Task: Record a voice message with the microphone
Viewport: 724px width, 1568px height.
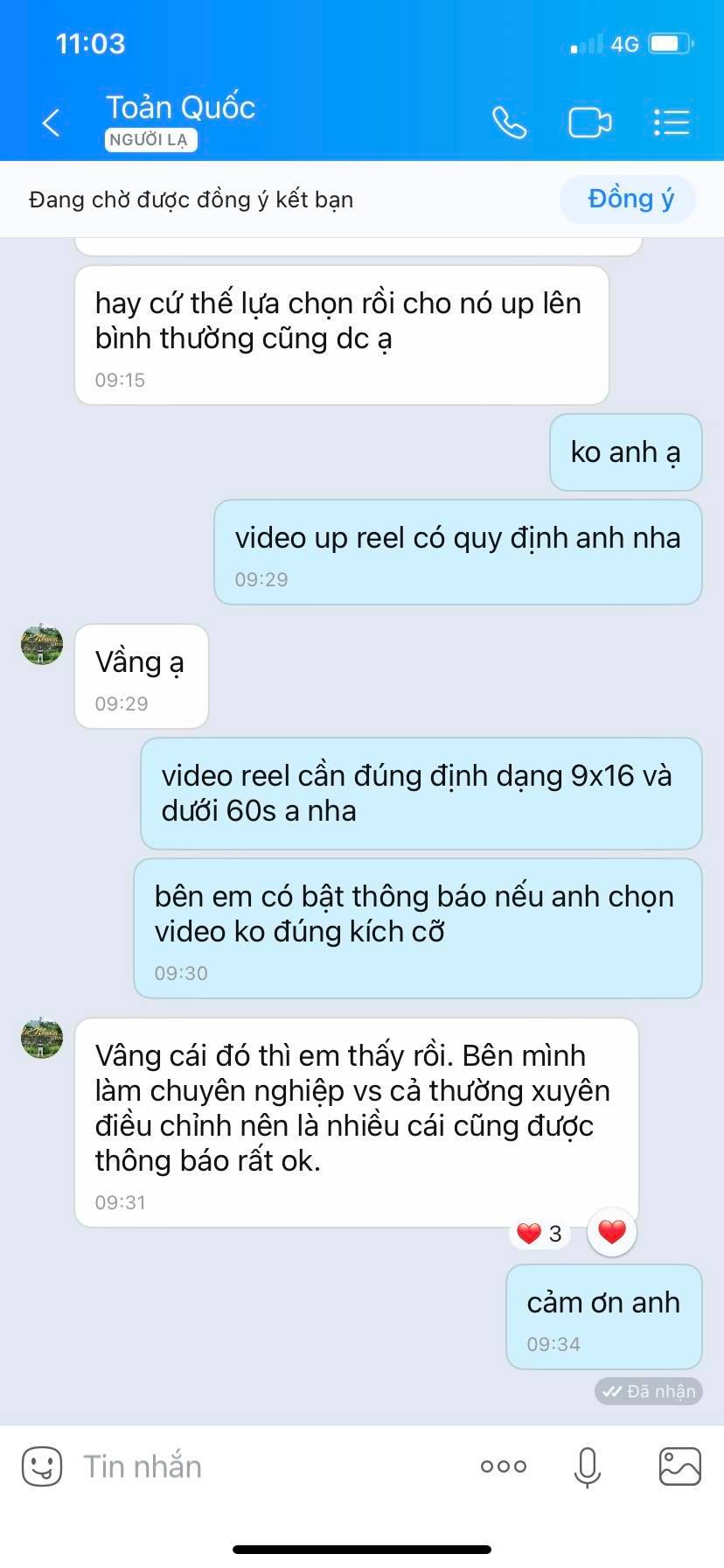Action: [x=588, y=1466]
